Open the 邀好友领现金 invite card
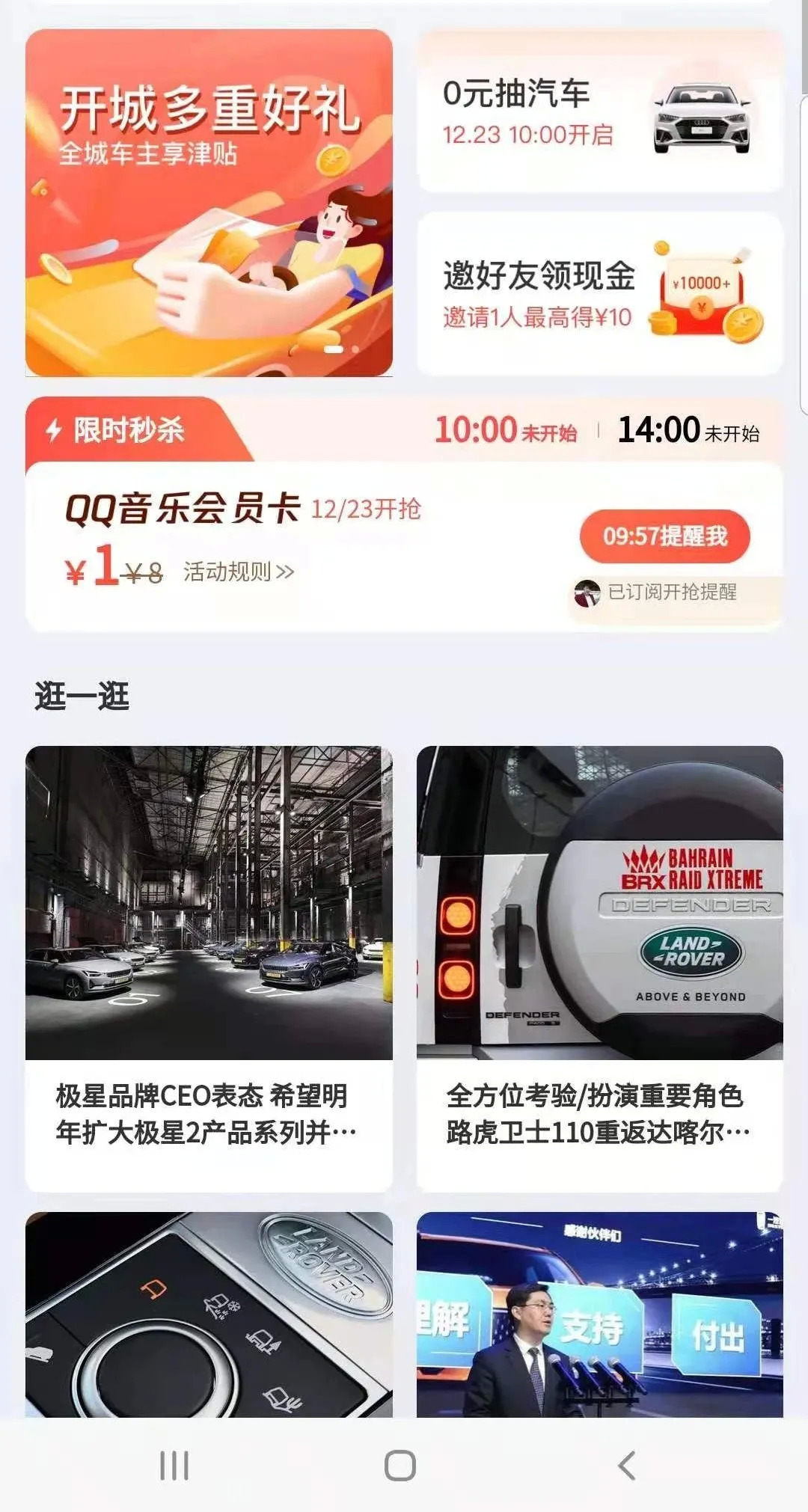This screenshot has width=808, height=1512. 599,294
